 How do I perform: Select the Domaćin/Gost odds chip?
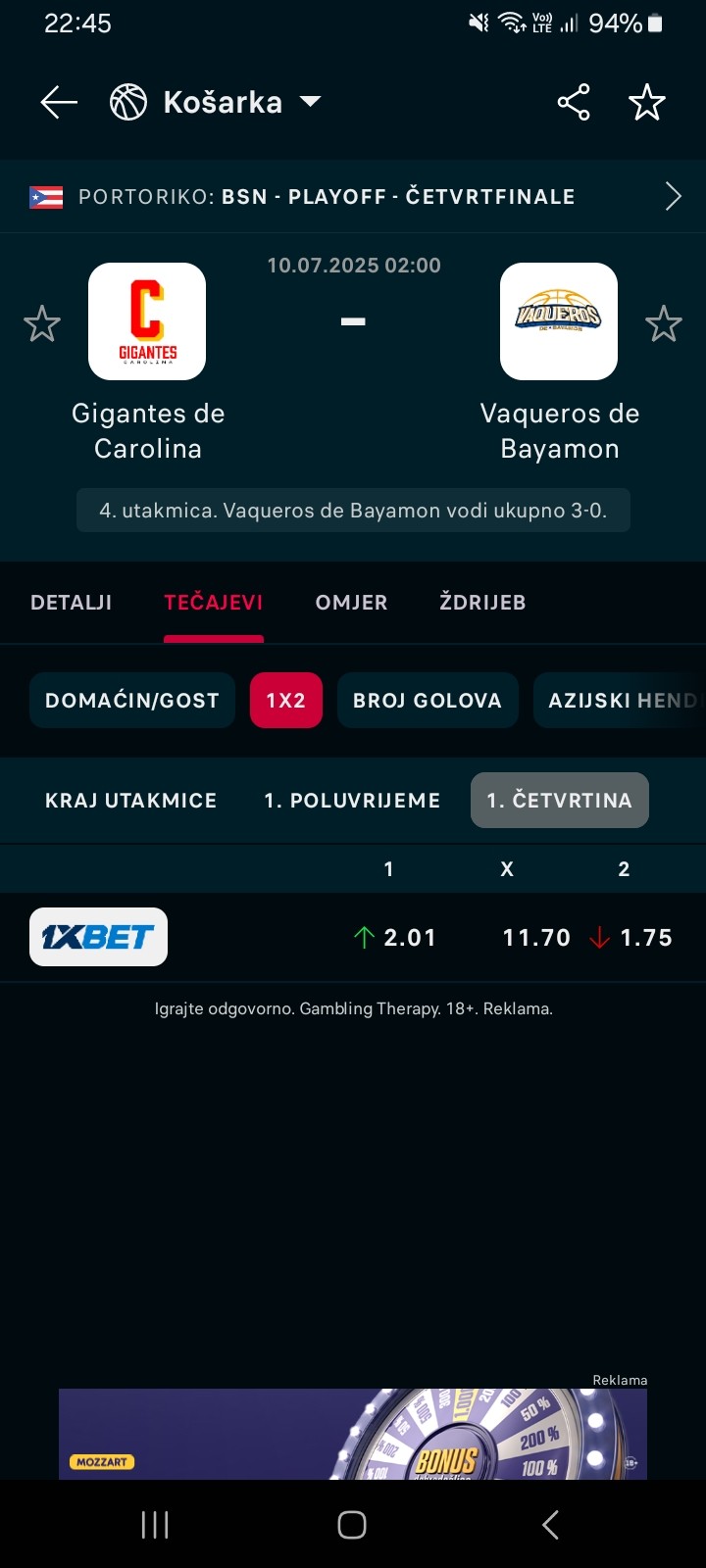[132, 701]
